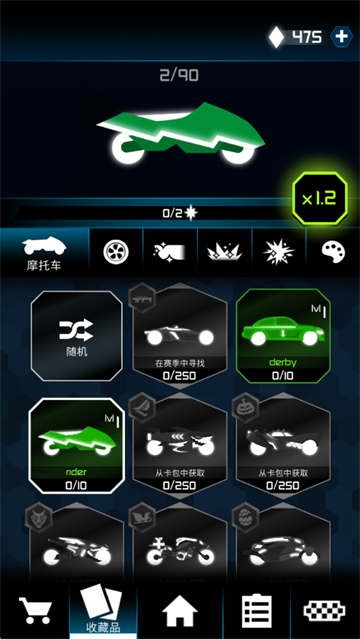This screenshot has height=639, width=360.
Task: Open the explosion effects tab
Action: pos(279,251)
